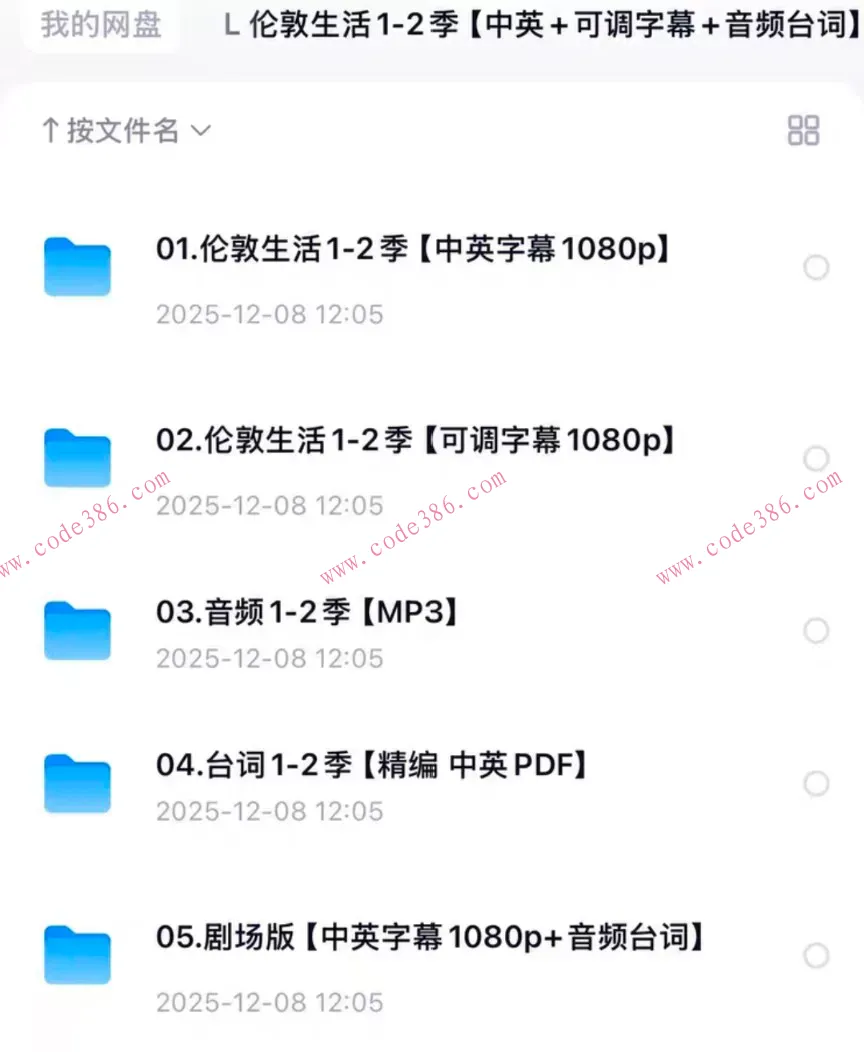Expand the sort-order chevron

[x=201, y=132]
